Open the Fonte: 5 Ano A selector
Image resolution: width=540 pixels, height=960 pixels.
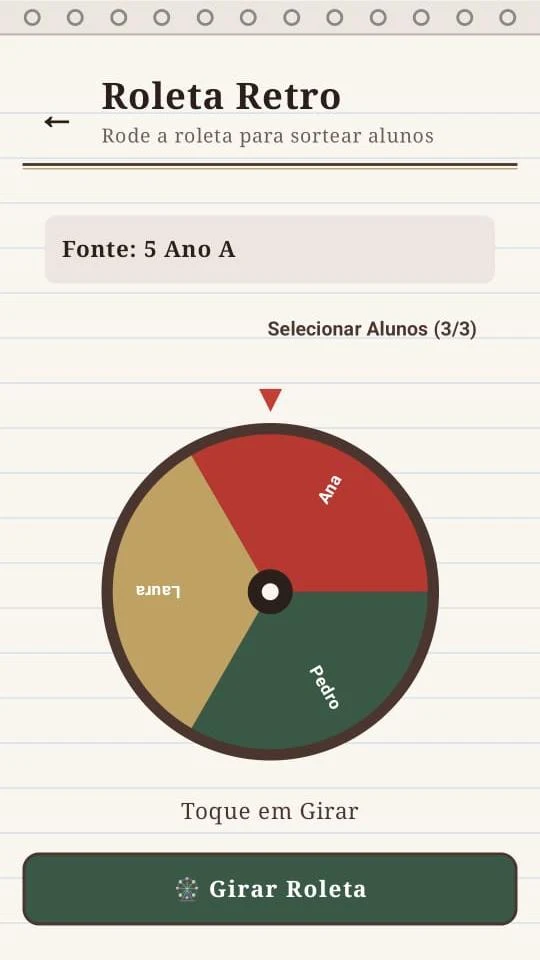tap(269, 249)
